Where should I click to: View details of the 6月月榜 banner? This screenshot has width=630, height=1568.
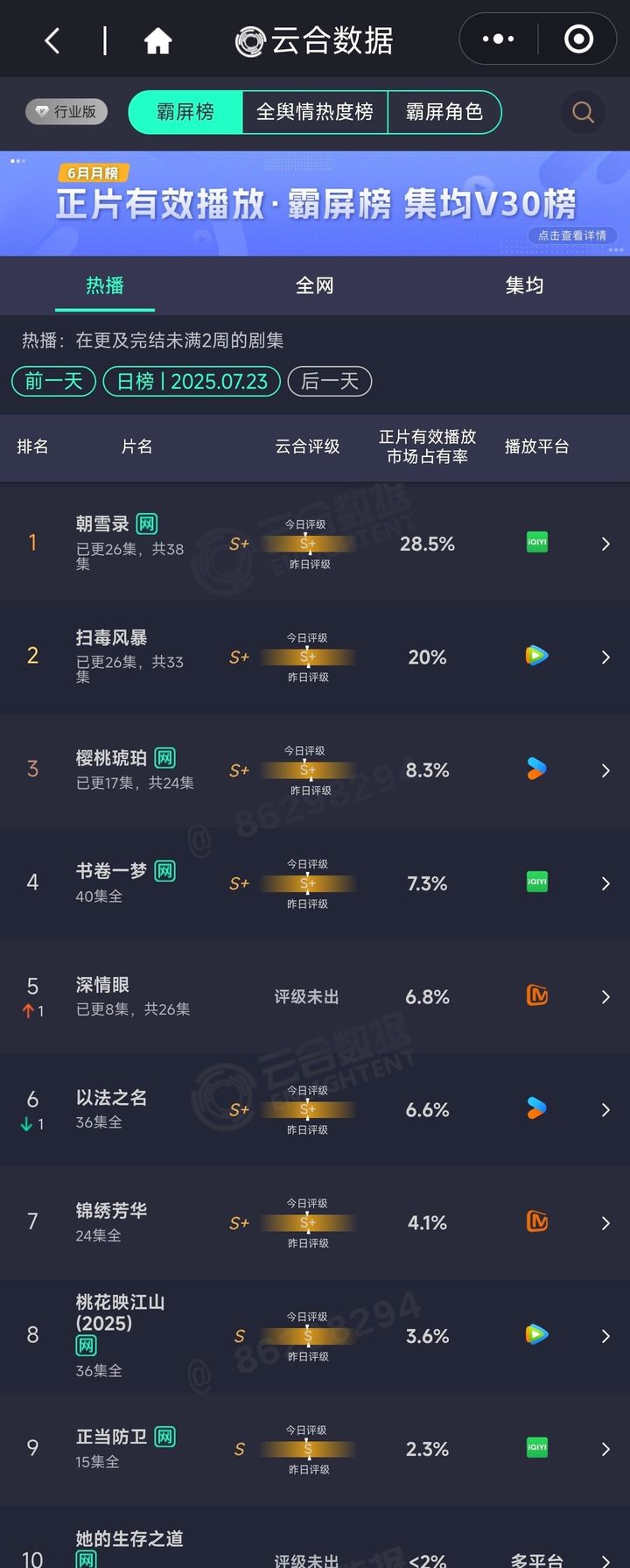pyautogui.click(x=572, y=236)
